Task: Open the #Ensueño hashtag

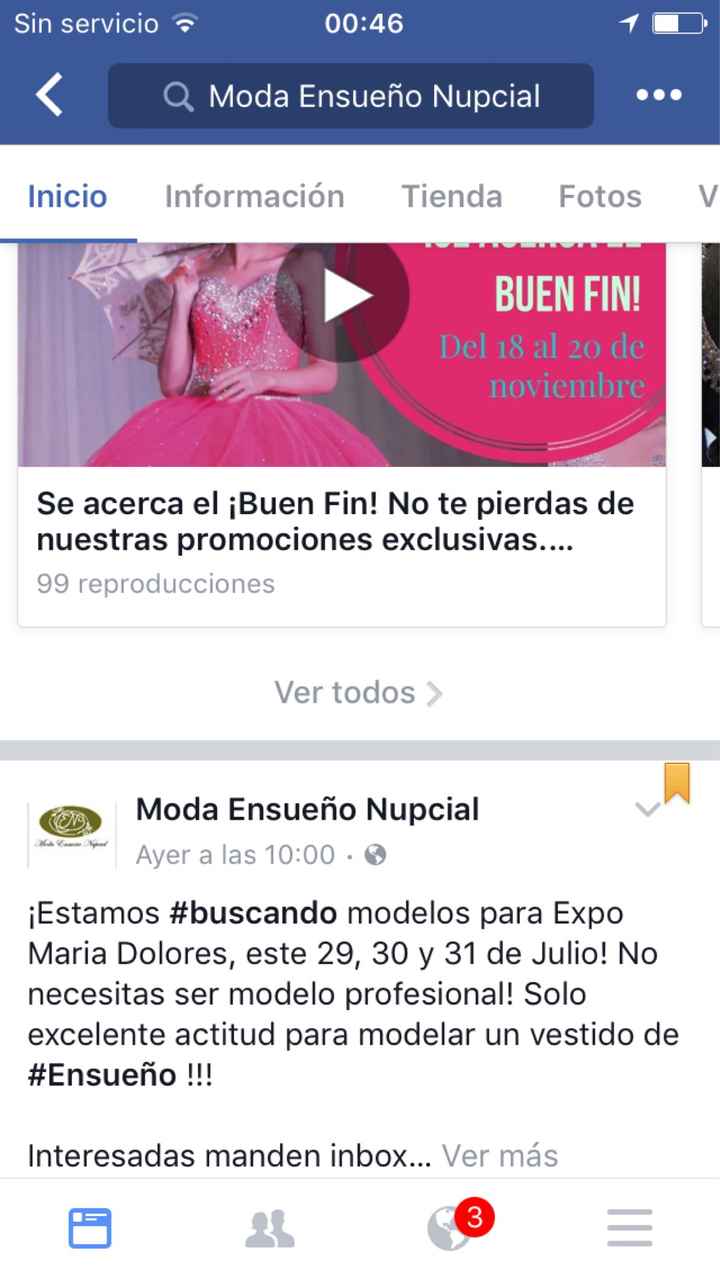Action: pos(102,1076)
